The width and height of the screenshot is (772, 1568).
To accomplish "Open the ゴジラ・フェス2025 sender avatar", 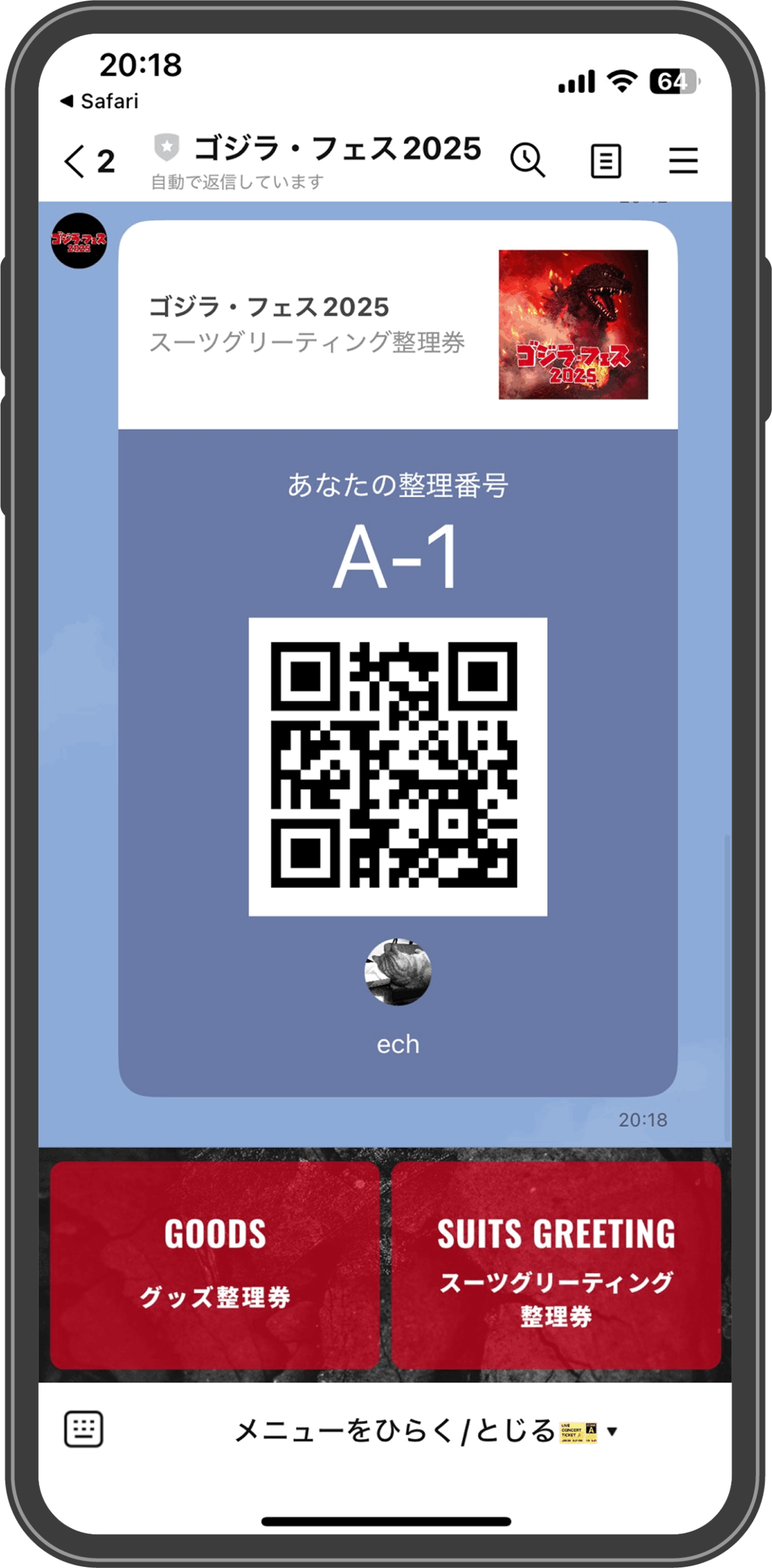I will (x=78, y=241).
